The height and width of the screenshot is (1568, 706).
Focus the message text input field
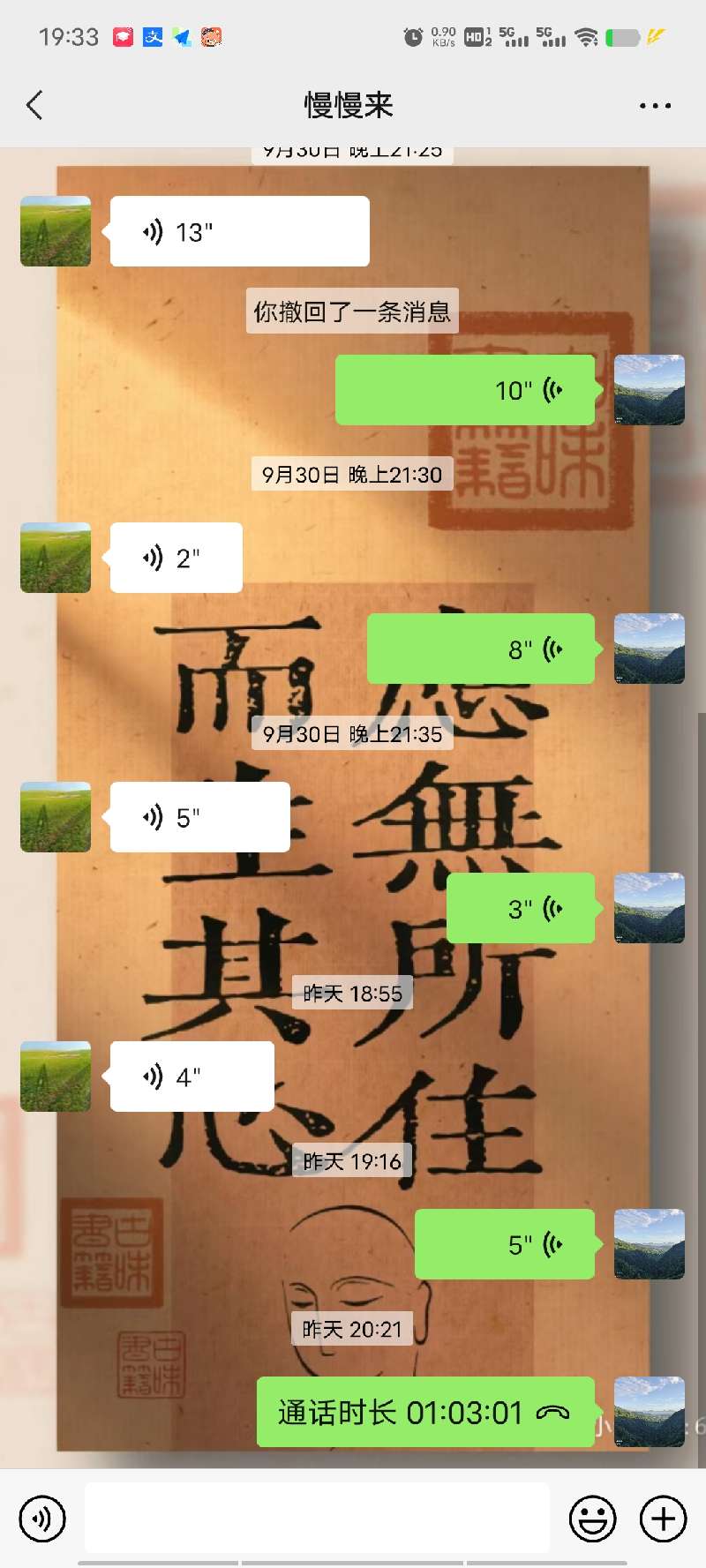click(318, 1519)
